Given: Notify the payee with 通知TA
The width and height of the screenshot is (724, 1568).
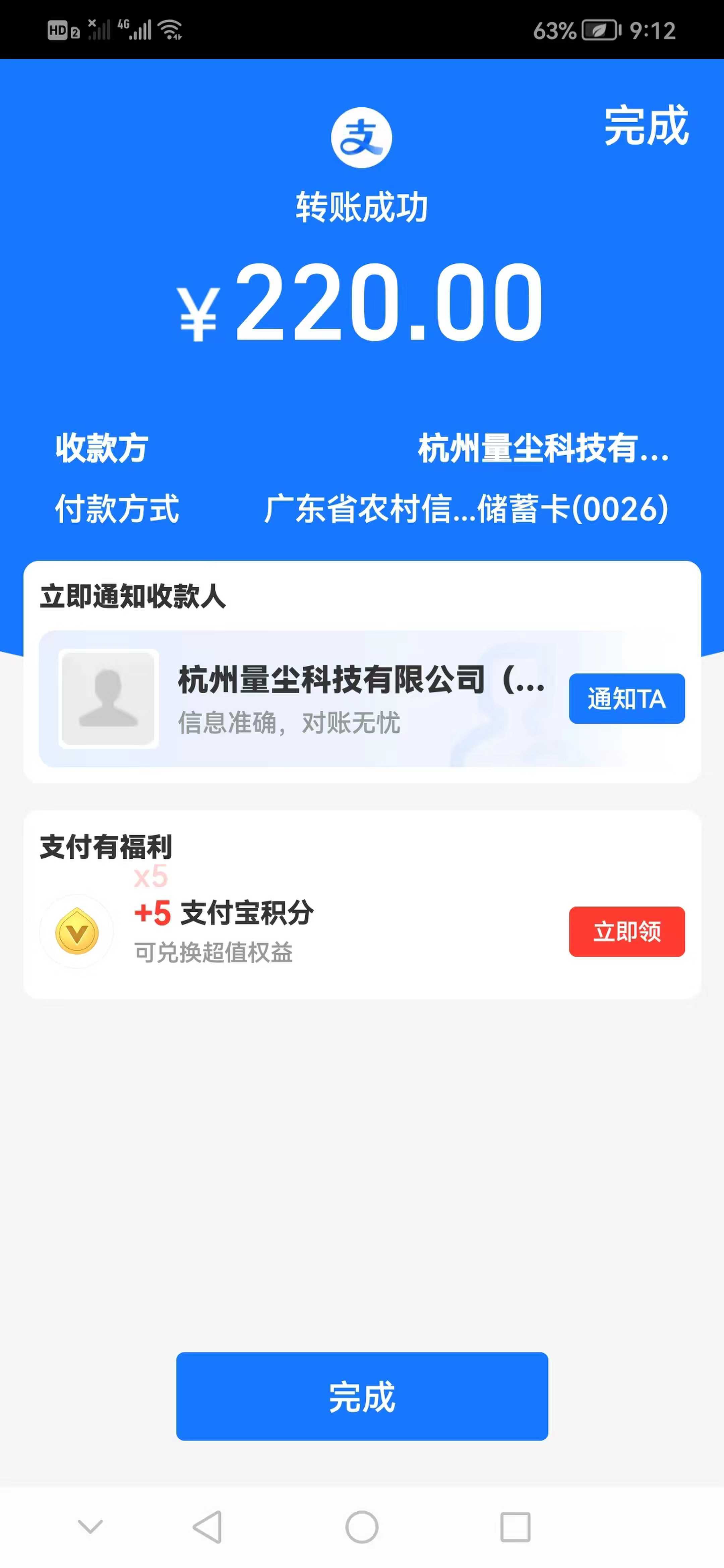Looking at the screenshot, I should (626, 698).
